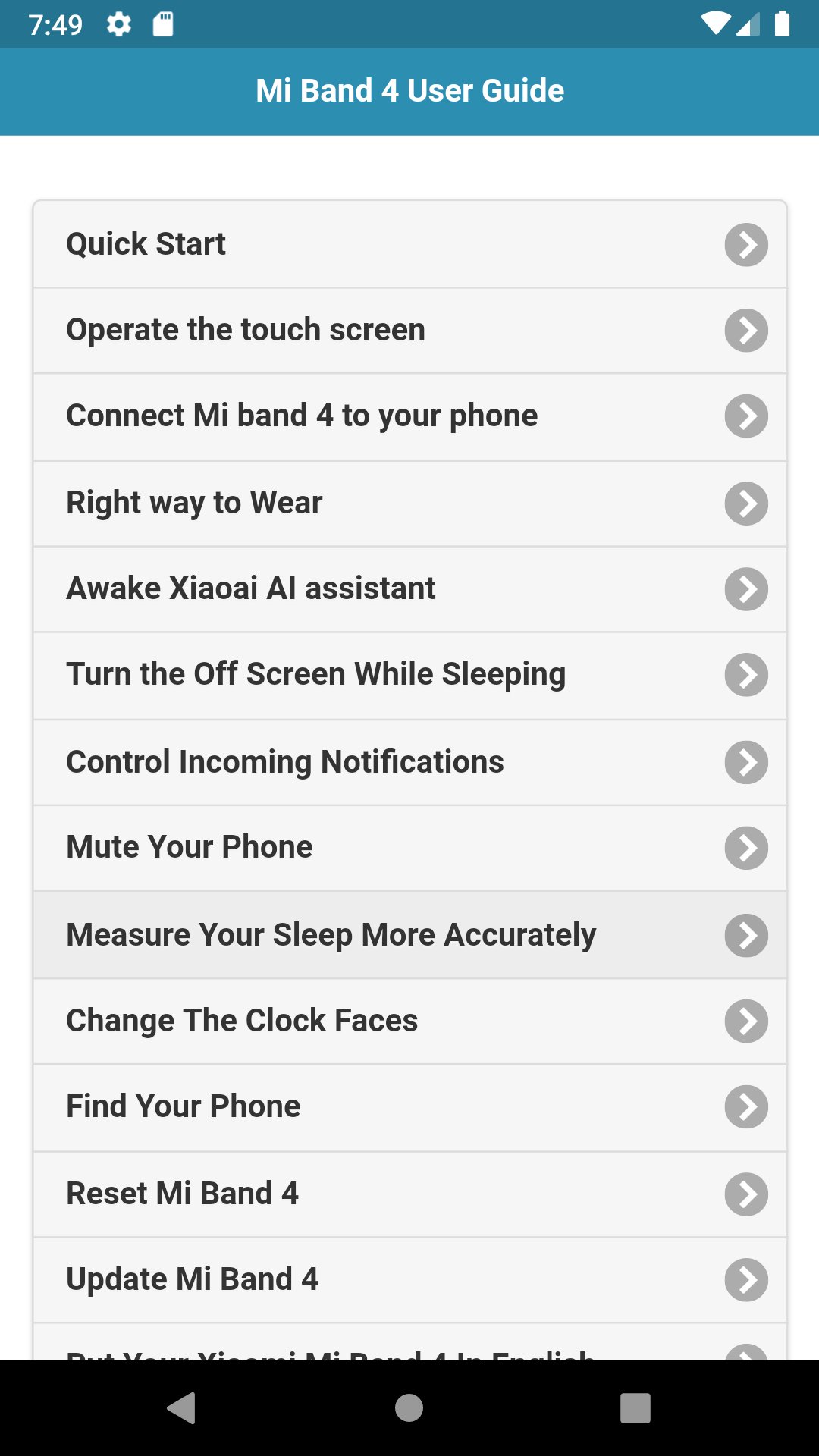Open Turn the Off Screen While Sleeping
Screen dimensions: 819x1456
[409, 675]
